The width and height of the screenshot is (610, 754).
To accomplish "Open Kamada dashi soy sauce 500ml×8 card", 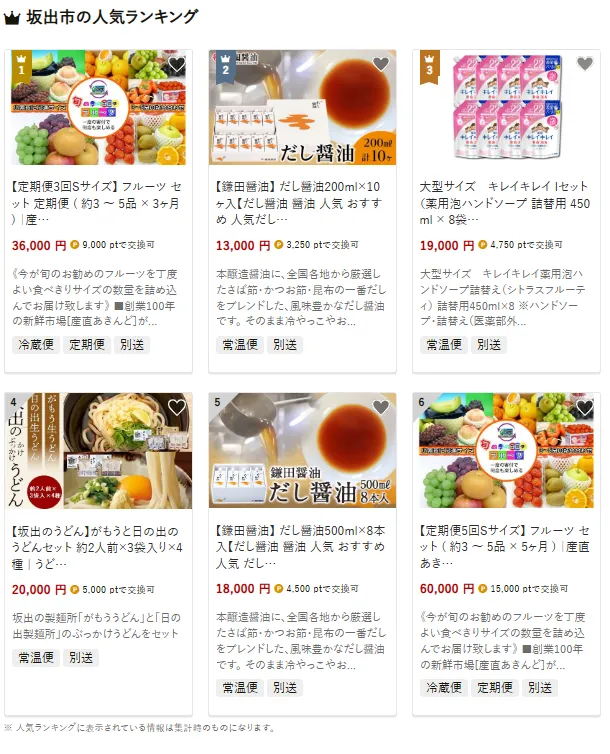I will pos(302,547).
